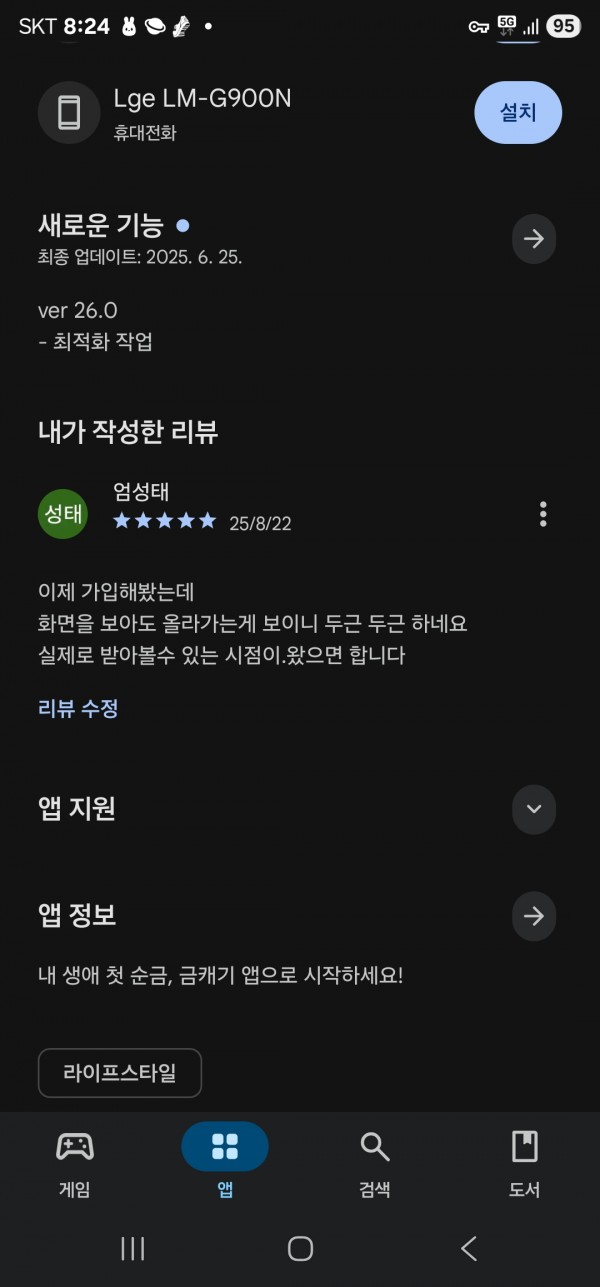The height and width of the screenshot is (1287, 600).
Task: Tap the system back button
Action: click(x=469, y=1248)
